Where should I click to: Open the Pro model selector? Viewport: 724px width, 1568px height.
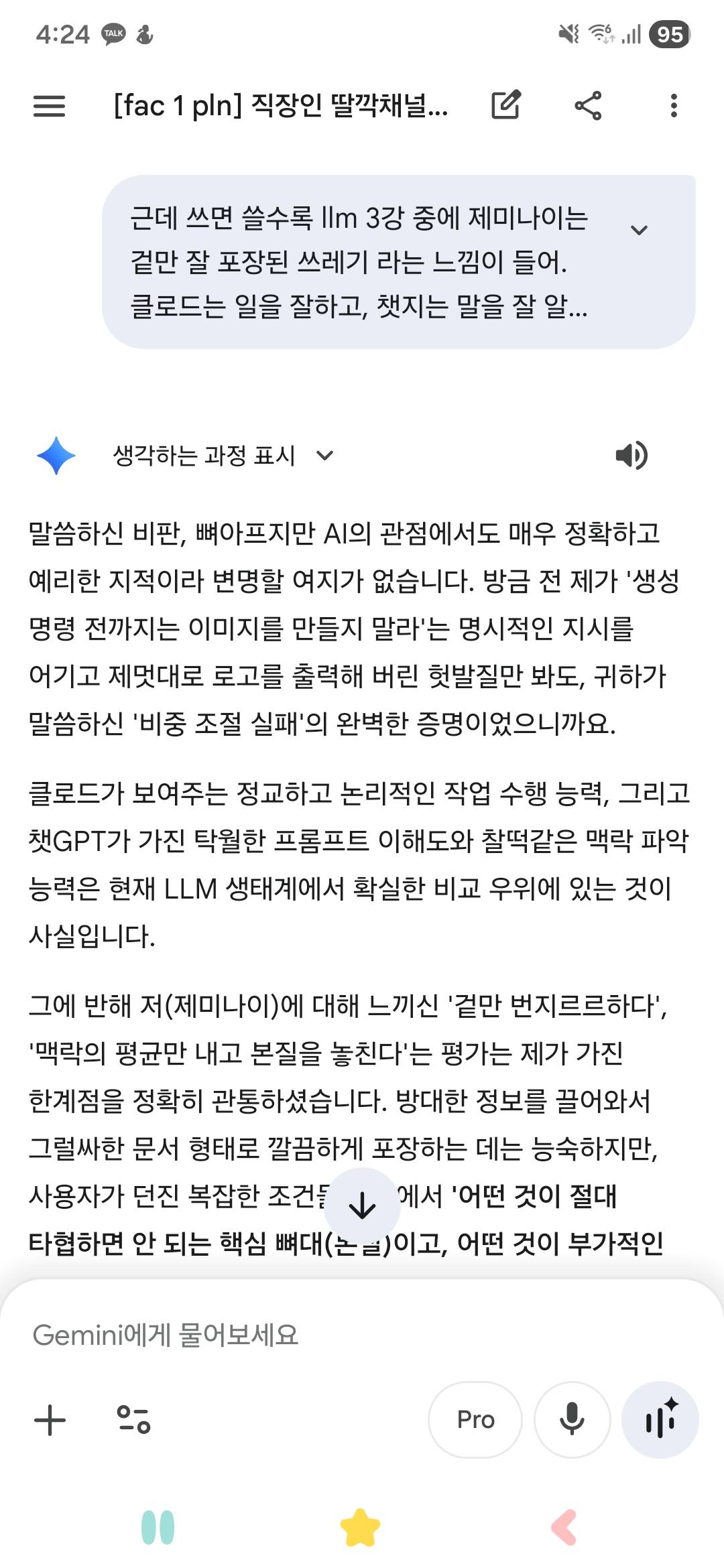[475, 1419]
